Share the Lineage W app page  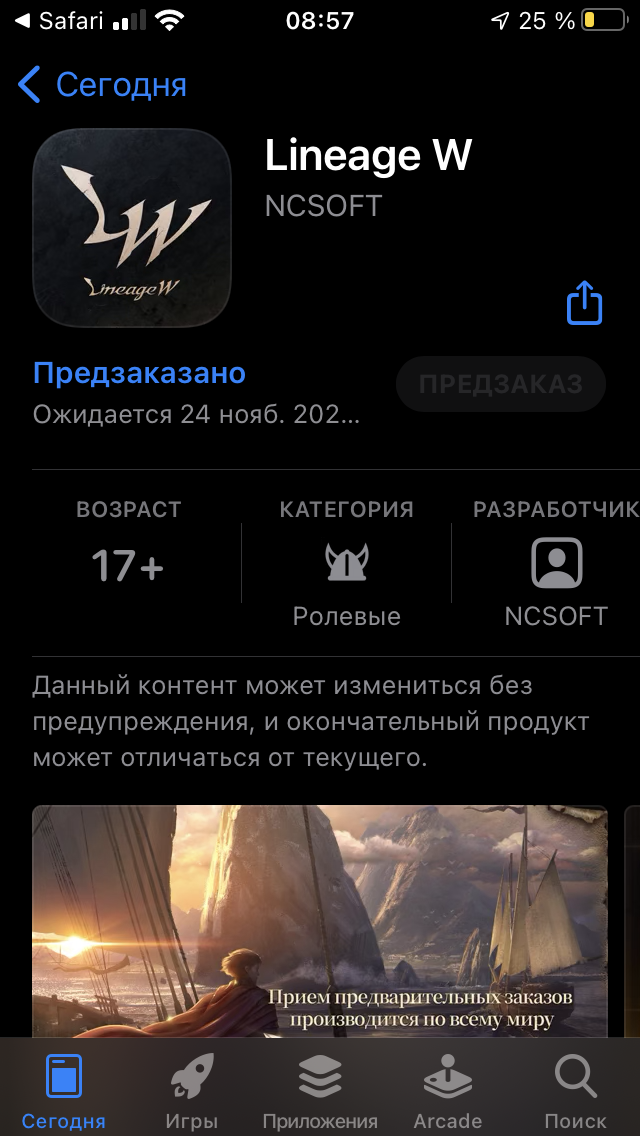[584, 302]
